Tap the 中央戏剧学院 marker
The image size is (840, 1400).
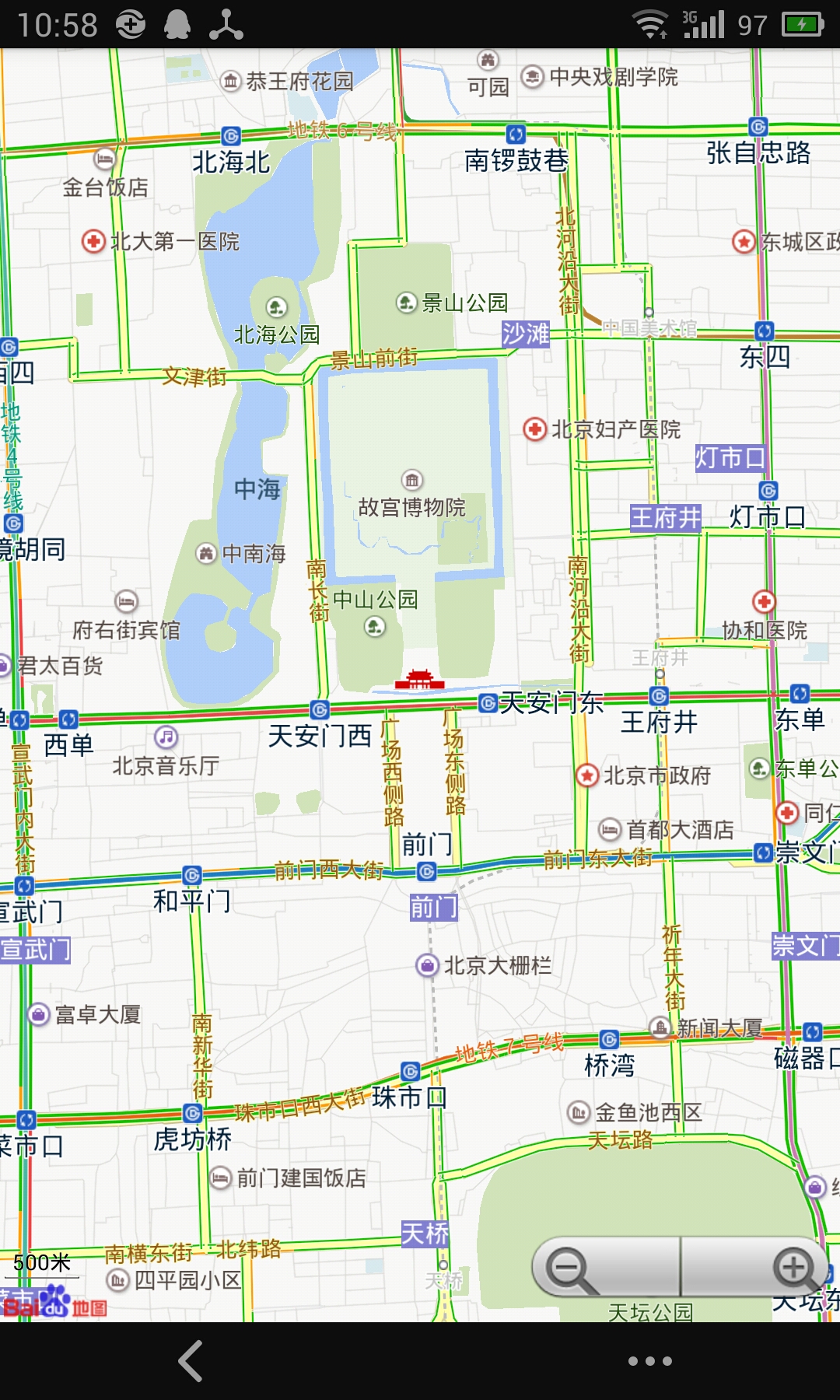coord(532,76)
